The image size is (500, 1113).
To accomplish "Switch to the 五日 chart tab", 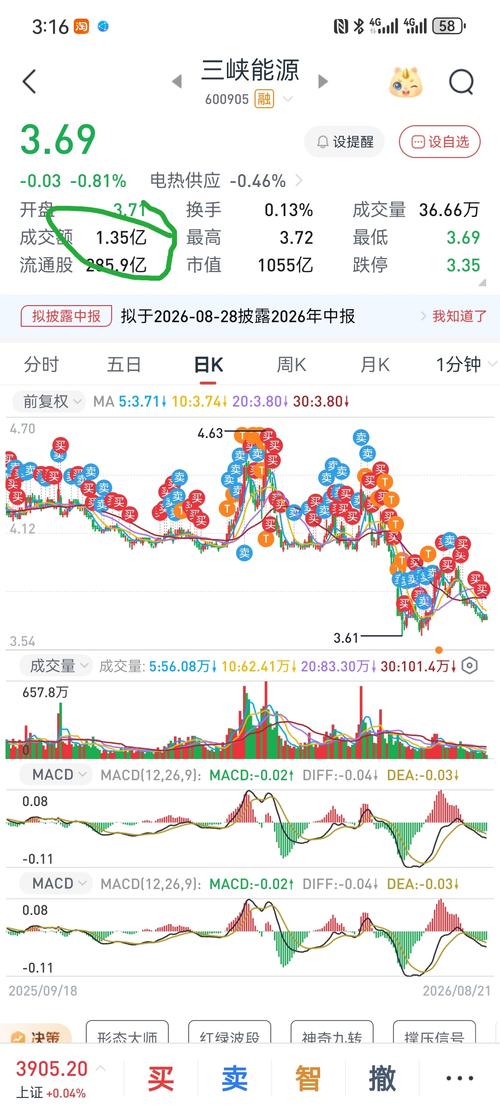I will (124, 365).
